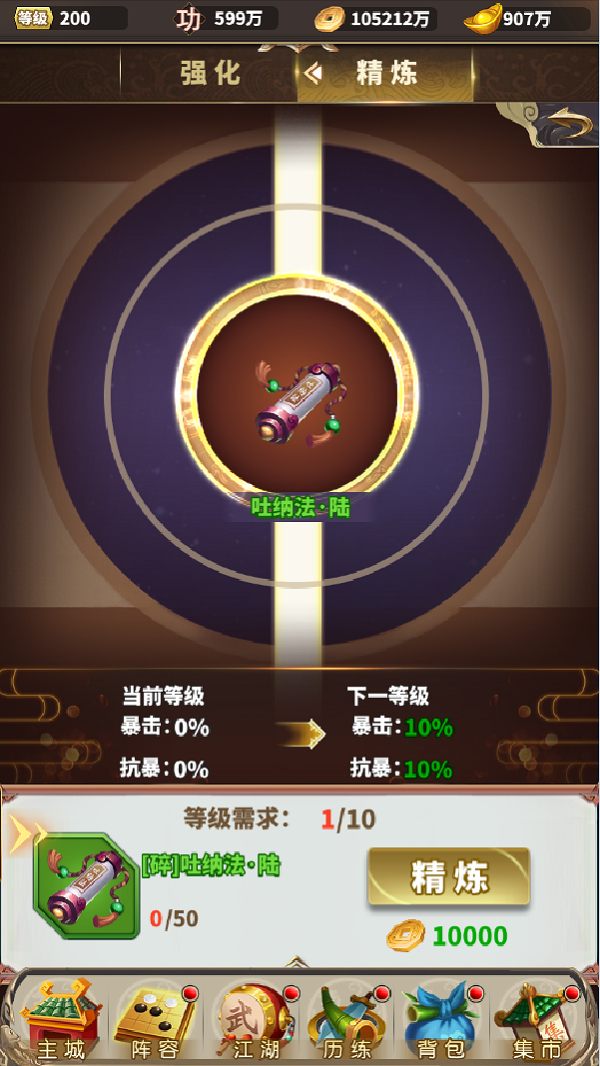Open the 阵容 lineup section
The height and width of the screenshot is (1066, 600).
coord(153,1020)
